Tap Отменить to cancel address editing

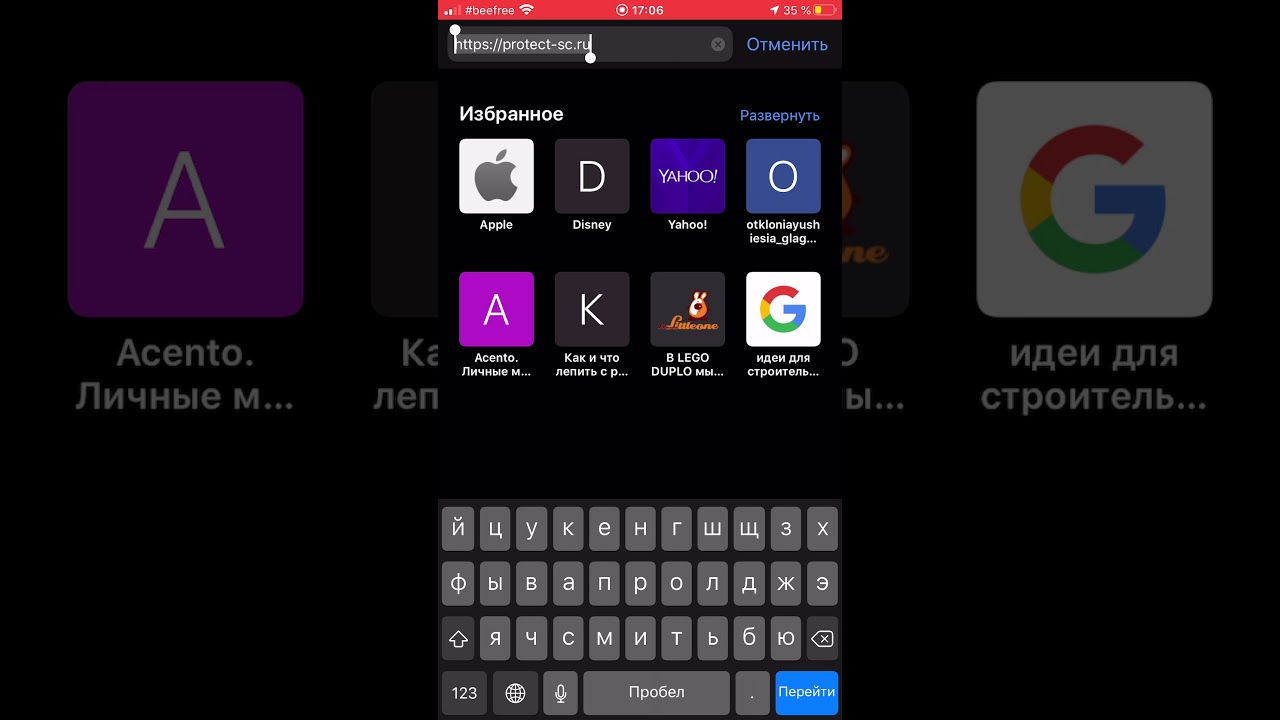click(787, 44)
